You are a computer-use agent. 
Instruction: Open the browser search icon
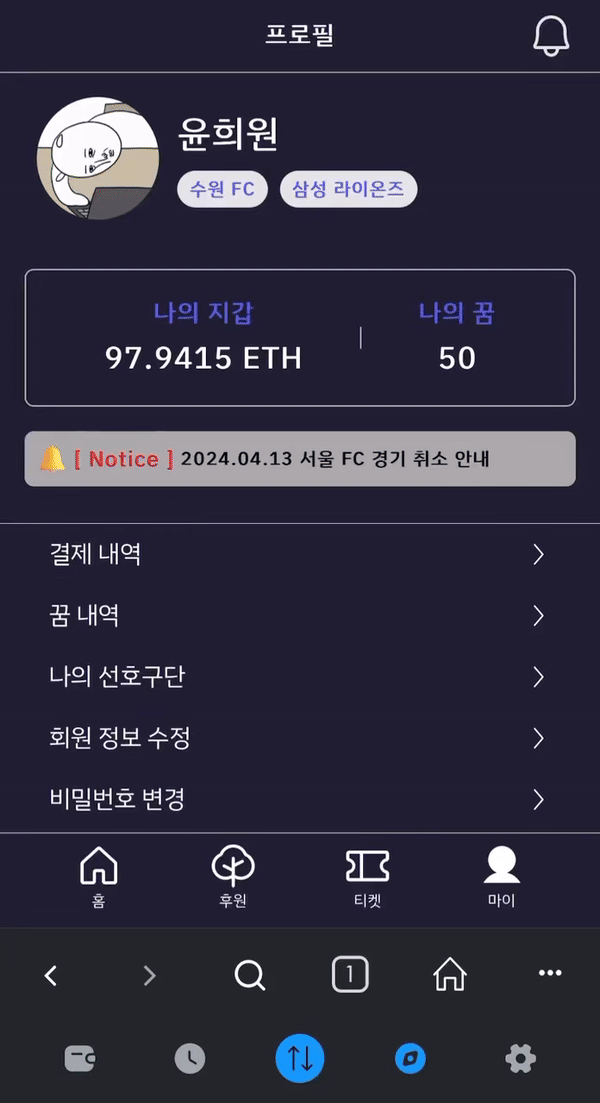pyautogui.click(x=250, y=975)
